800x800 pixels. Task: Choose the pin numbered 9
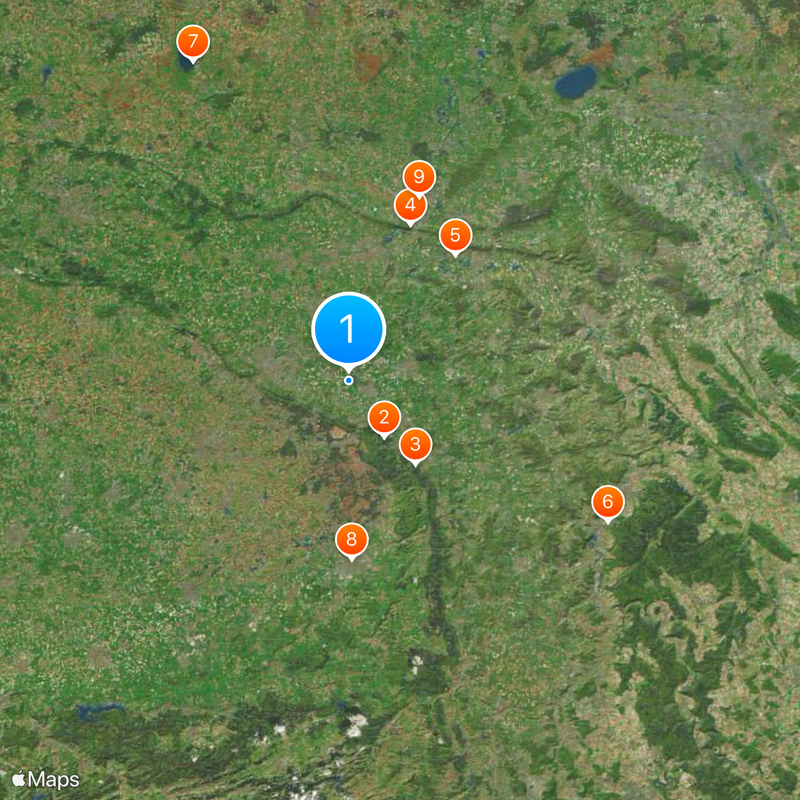coord(420,177)
